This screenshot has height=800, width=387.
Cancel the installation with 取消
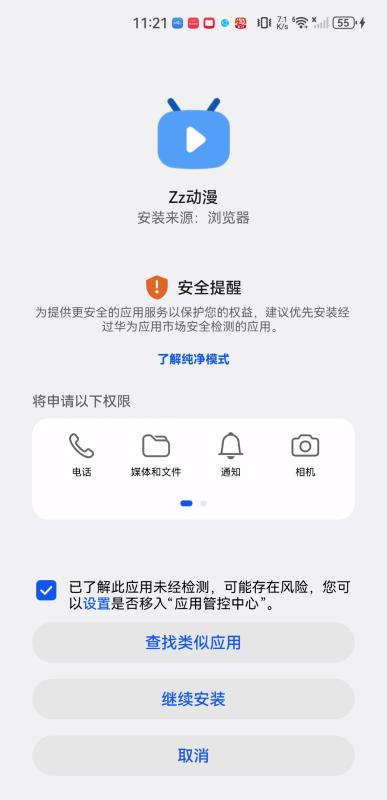193,756
